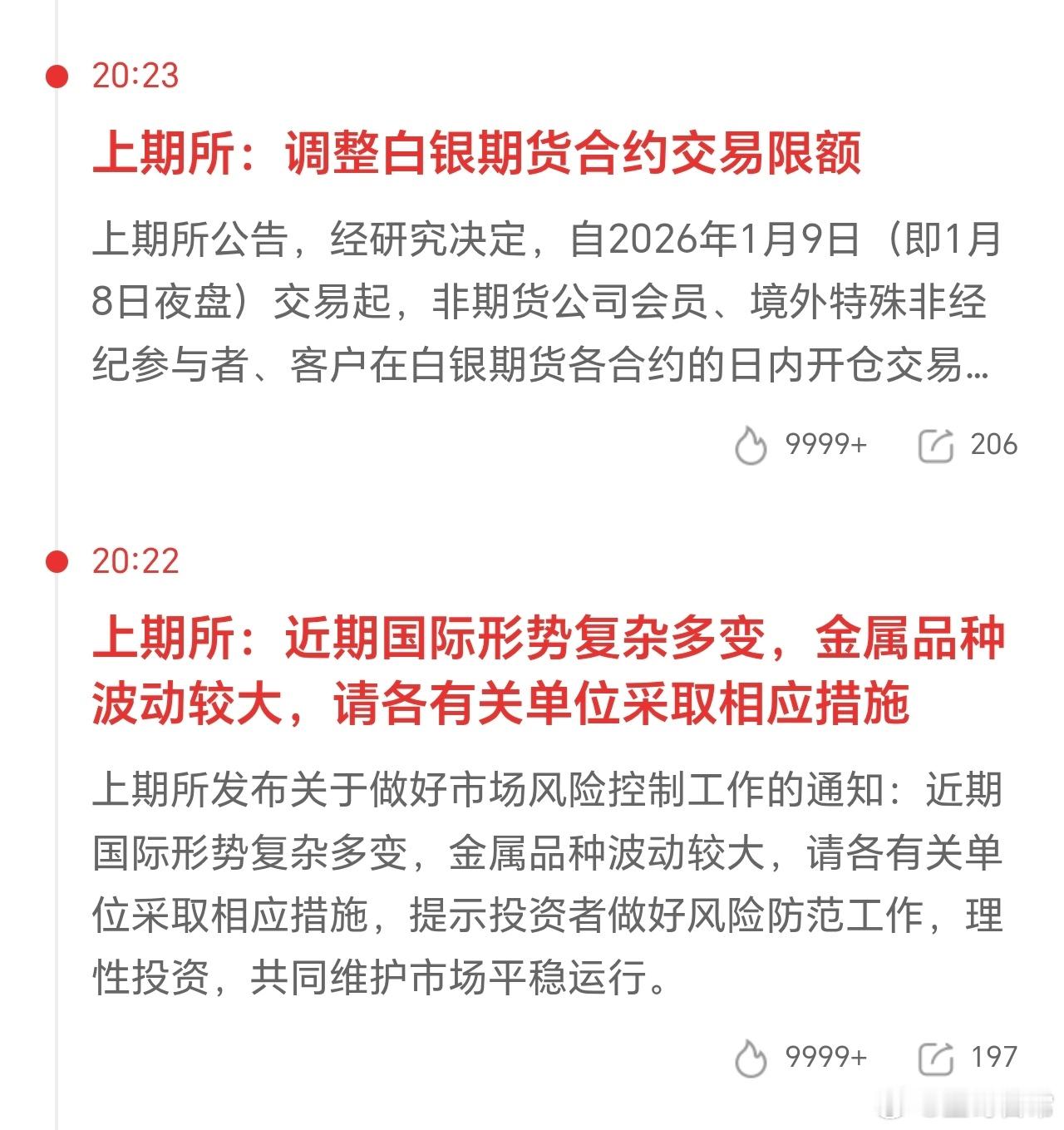
Task: Click the red timeline dot next to 20:22
Action: click(56, 560)
